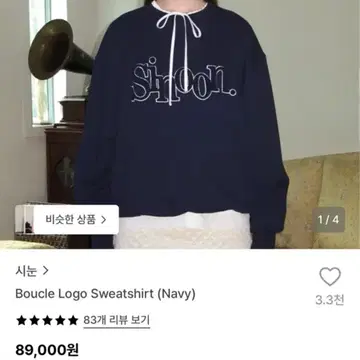
Task: Open the 시눈 brand page
Action: [32, 271]
